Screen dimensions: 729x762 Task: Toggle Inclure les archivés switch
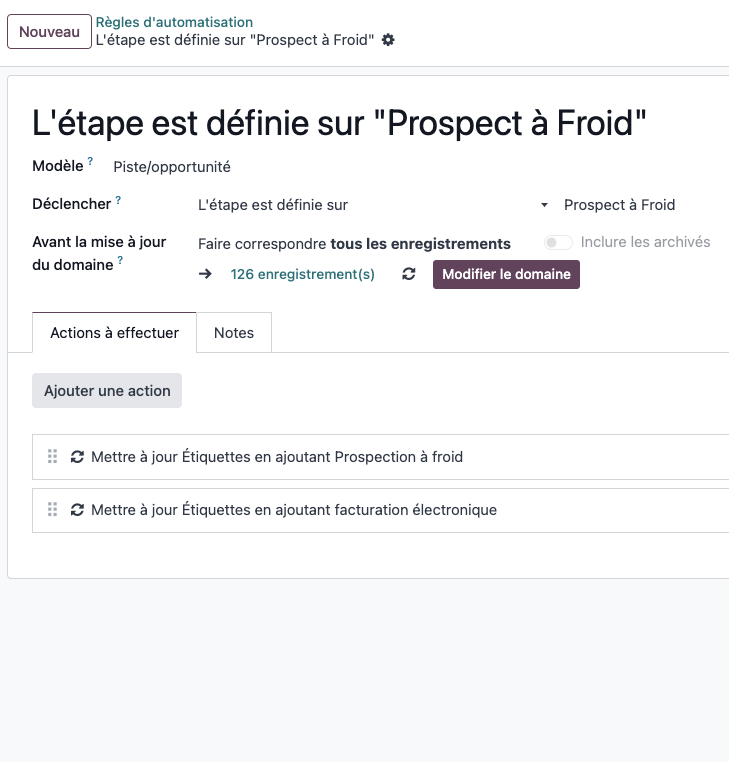[558, 242]
